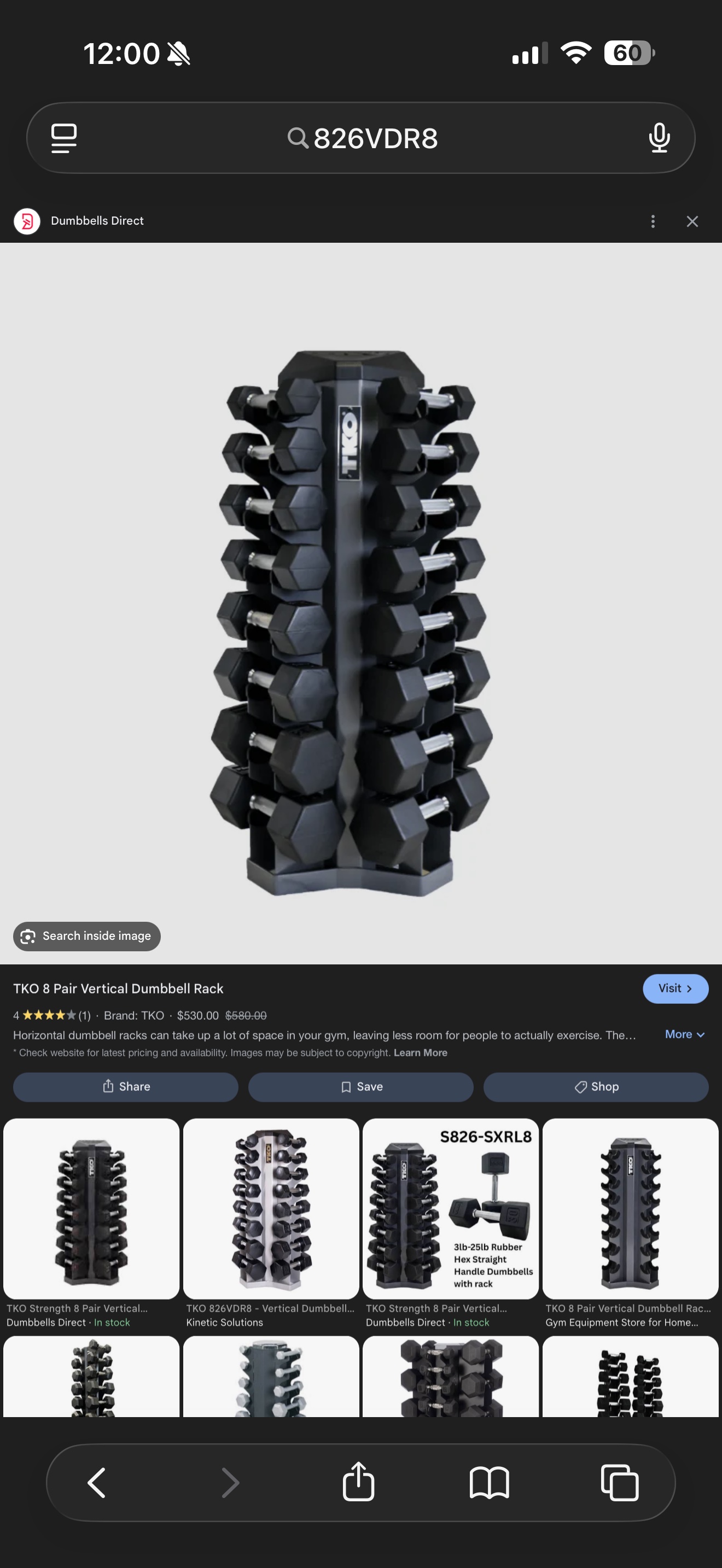Save the product using the Save button
The height and width of the screenshot is (1568, 722).
tap(360, 1086)
